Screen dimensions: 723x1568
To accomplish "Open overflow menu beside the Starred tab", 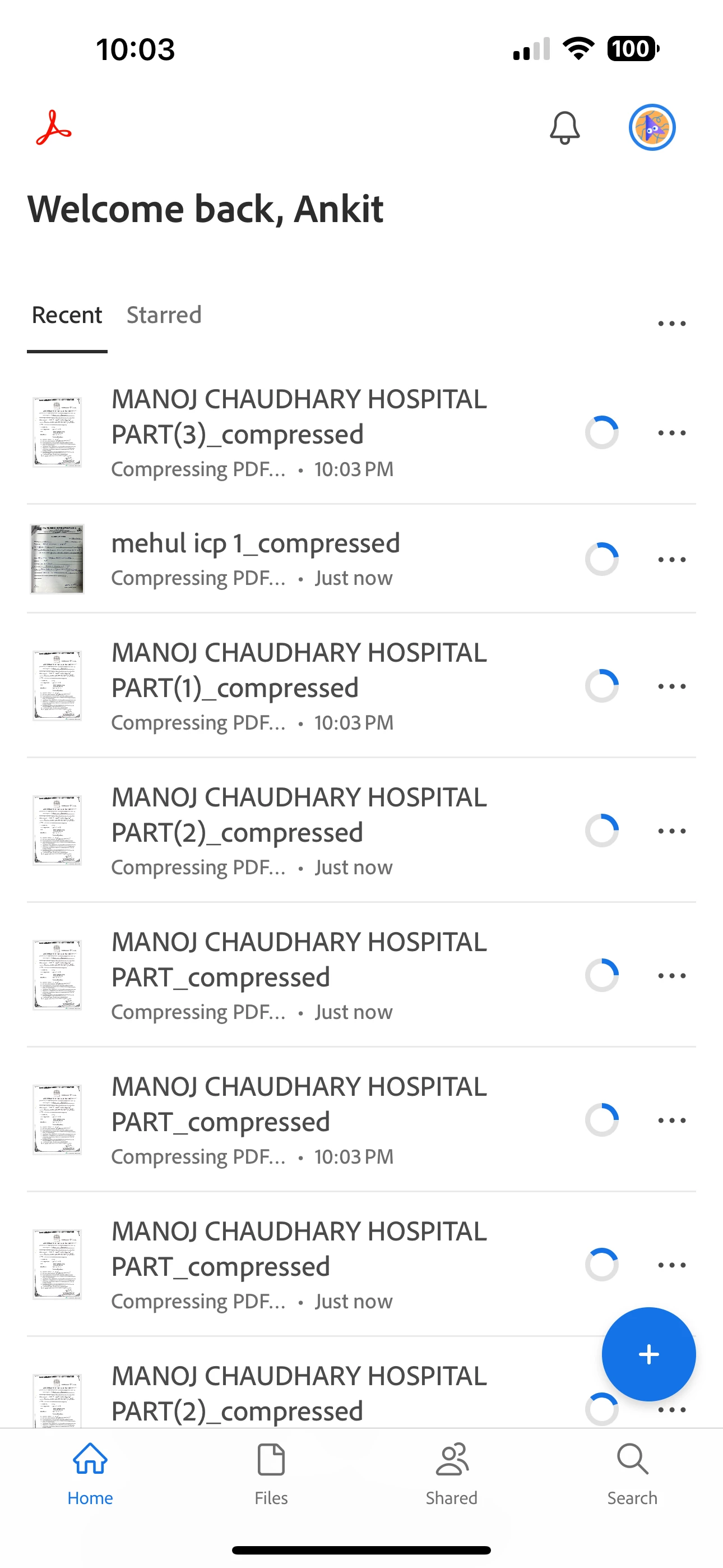I will [671, 323].
